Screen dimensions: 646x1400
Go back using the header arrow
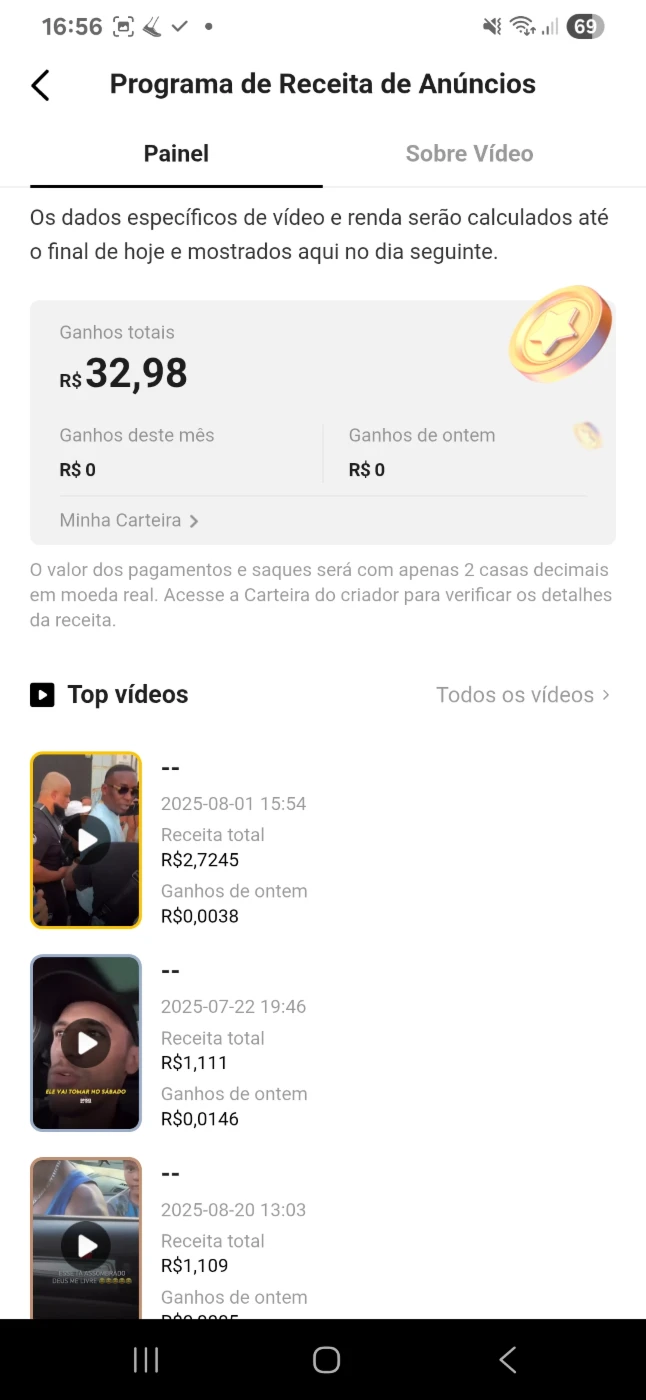(40, 85)
